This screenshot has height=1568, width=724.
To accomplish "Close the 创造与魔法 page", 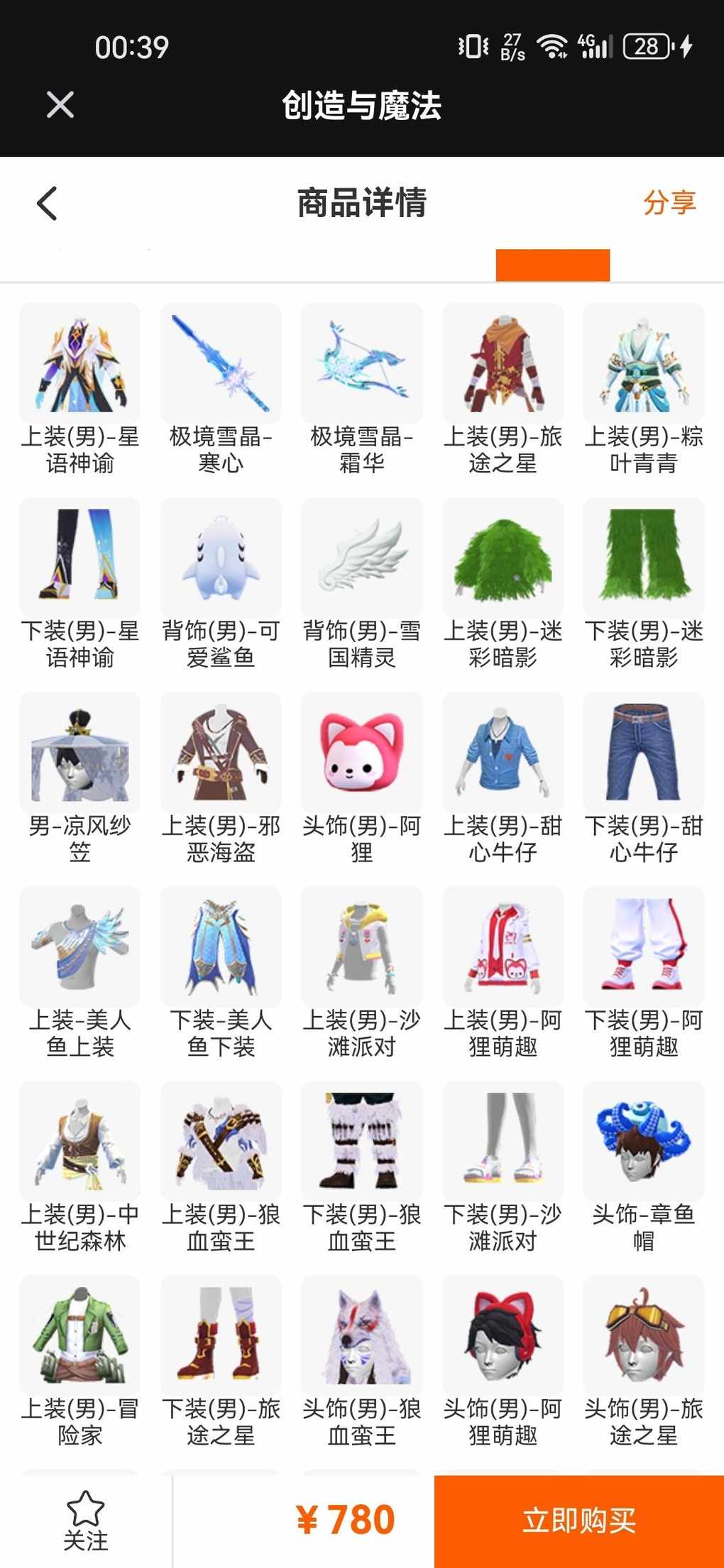I will (x=60, y=105).
